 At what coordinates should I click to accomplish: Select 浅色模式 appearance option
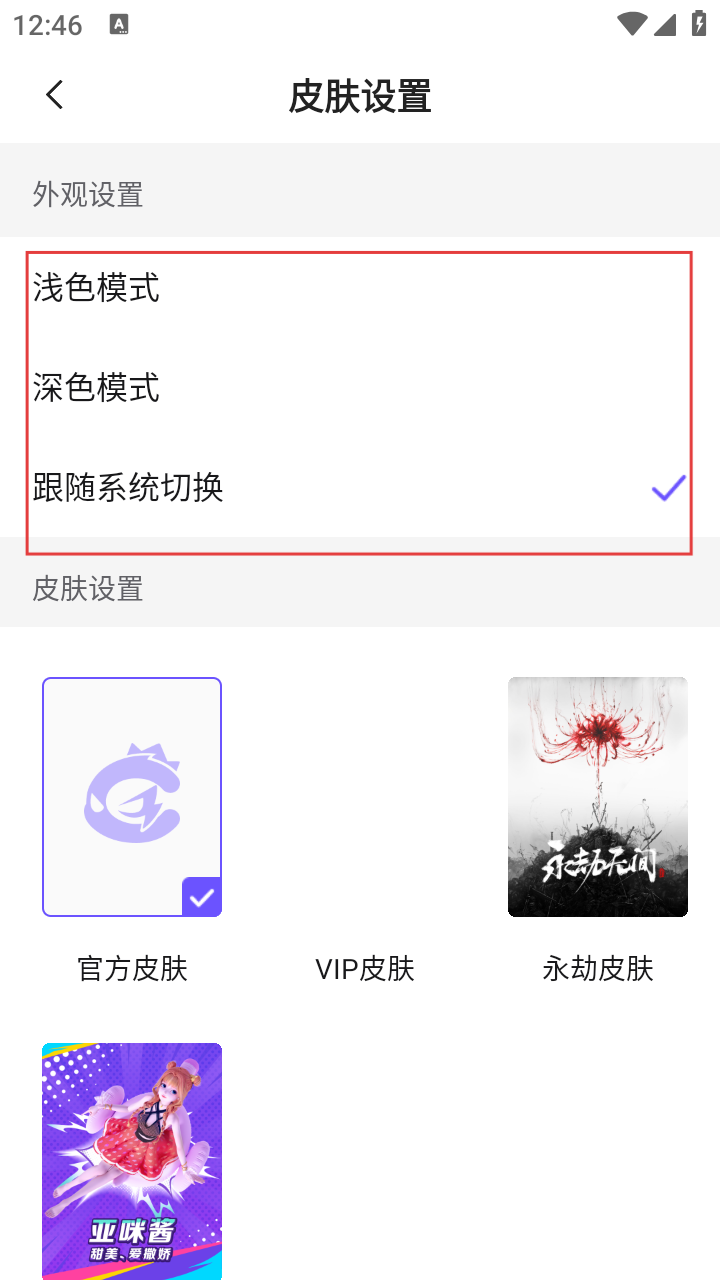coord(97,288)
